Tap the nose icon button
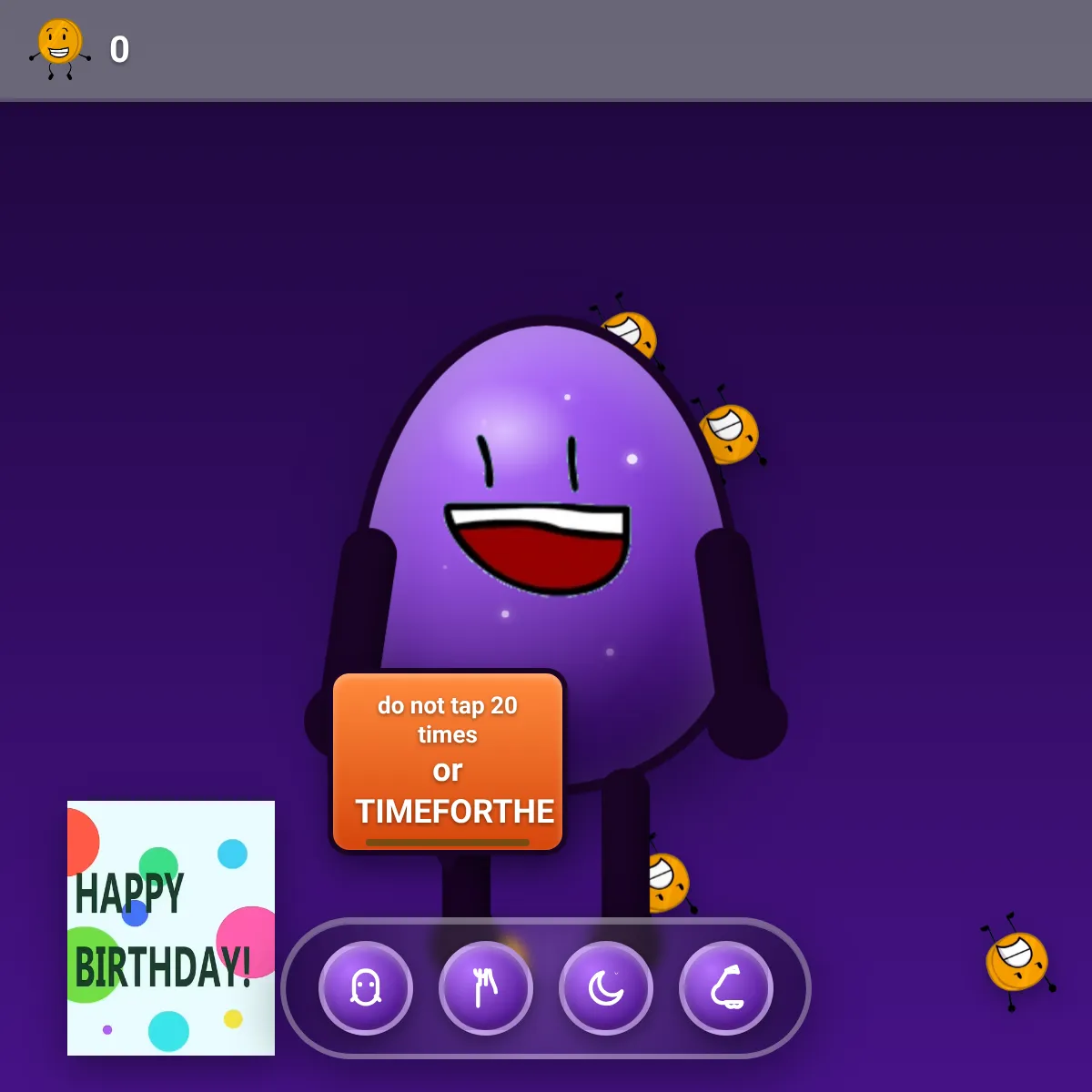 click(726, 988)
